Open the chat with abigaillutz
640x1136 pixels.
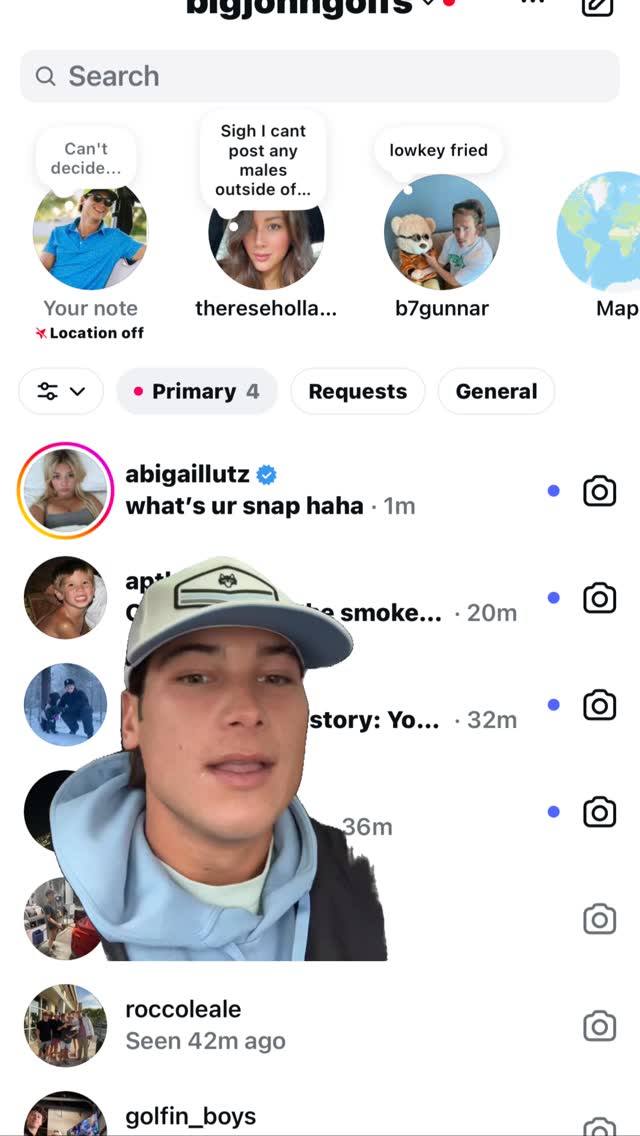300,491
